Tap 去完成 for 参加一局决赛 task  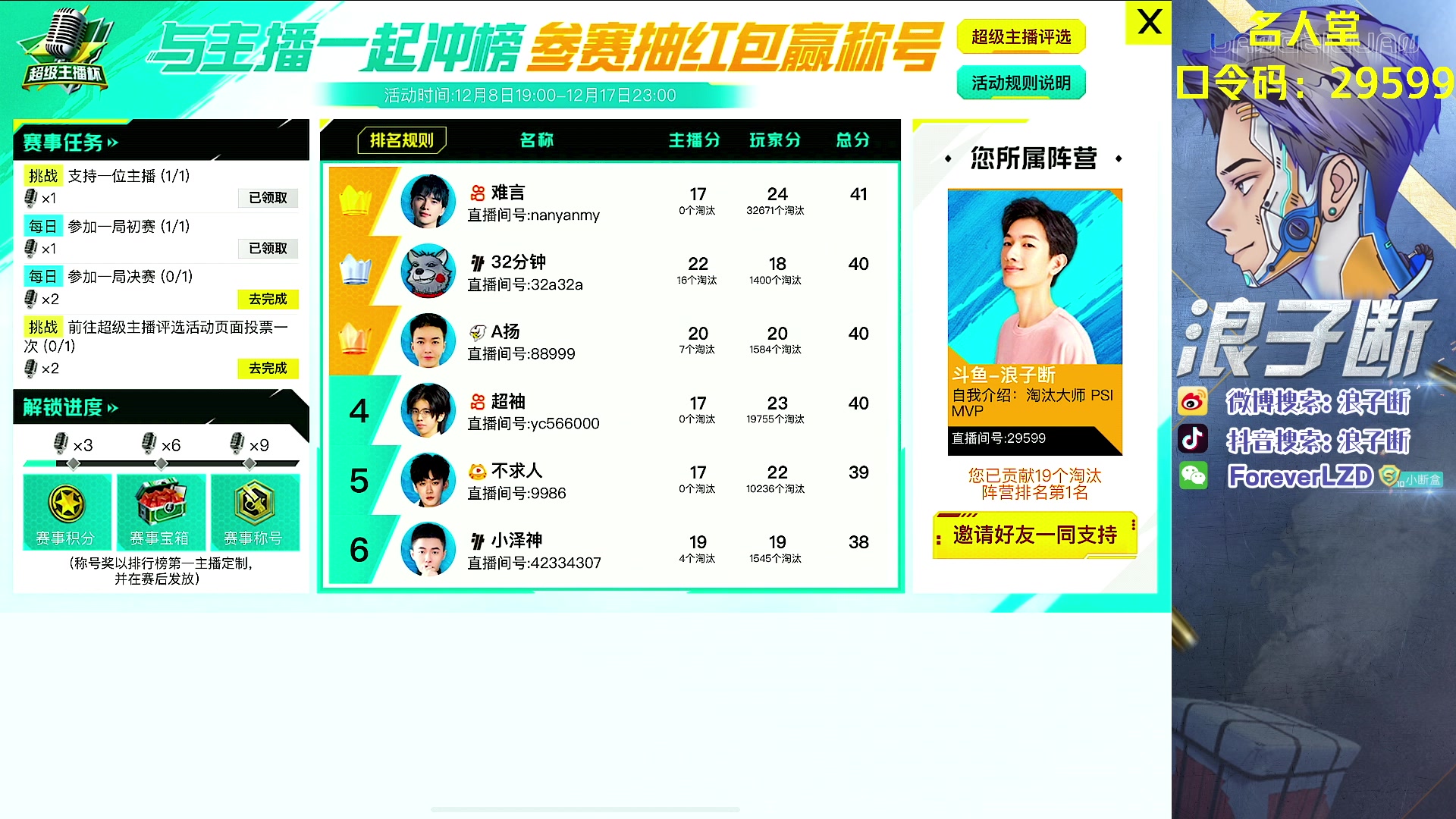point(268,300)
